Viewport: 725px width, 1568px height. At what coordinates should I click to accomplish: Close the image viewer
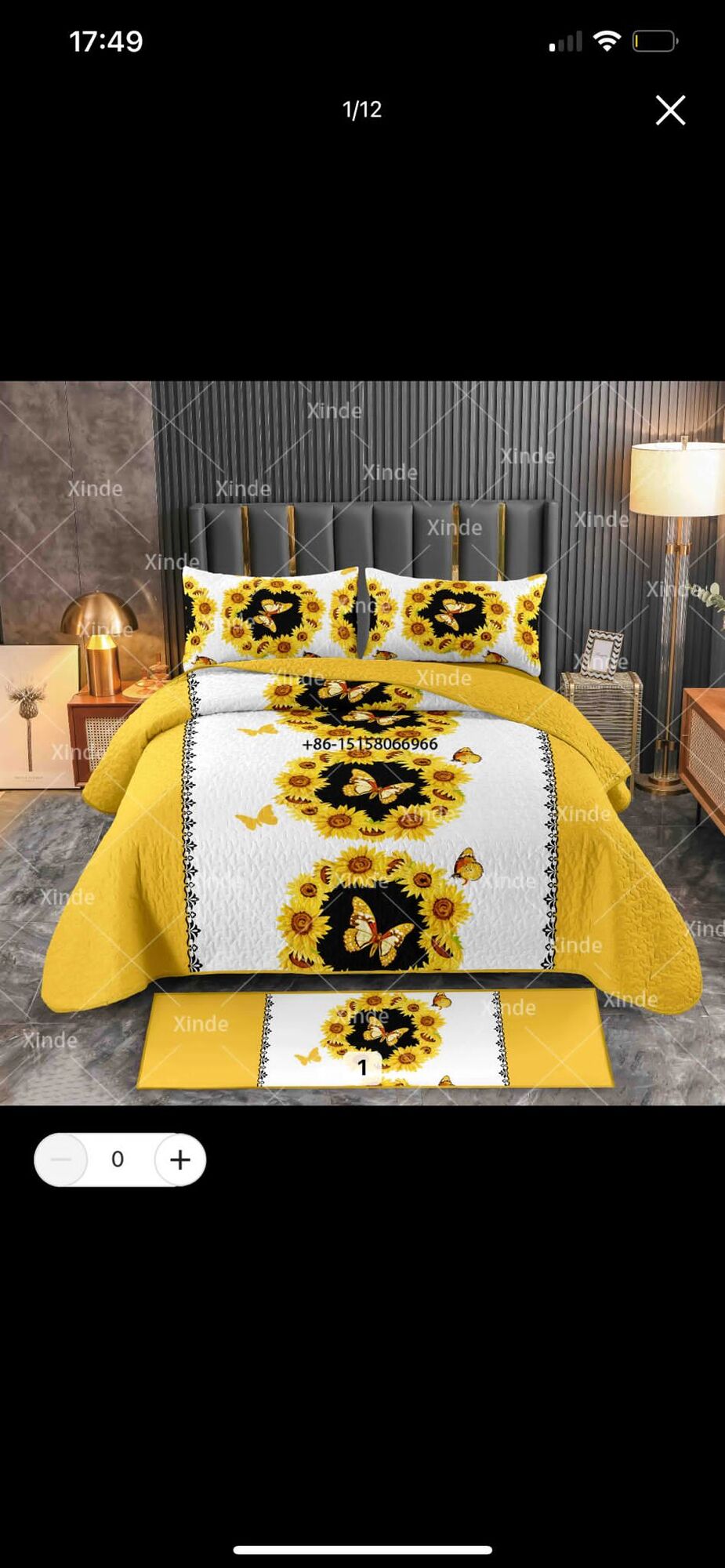tap(670, 111)
